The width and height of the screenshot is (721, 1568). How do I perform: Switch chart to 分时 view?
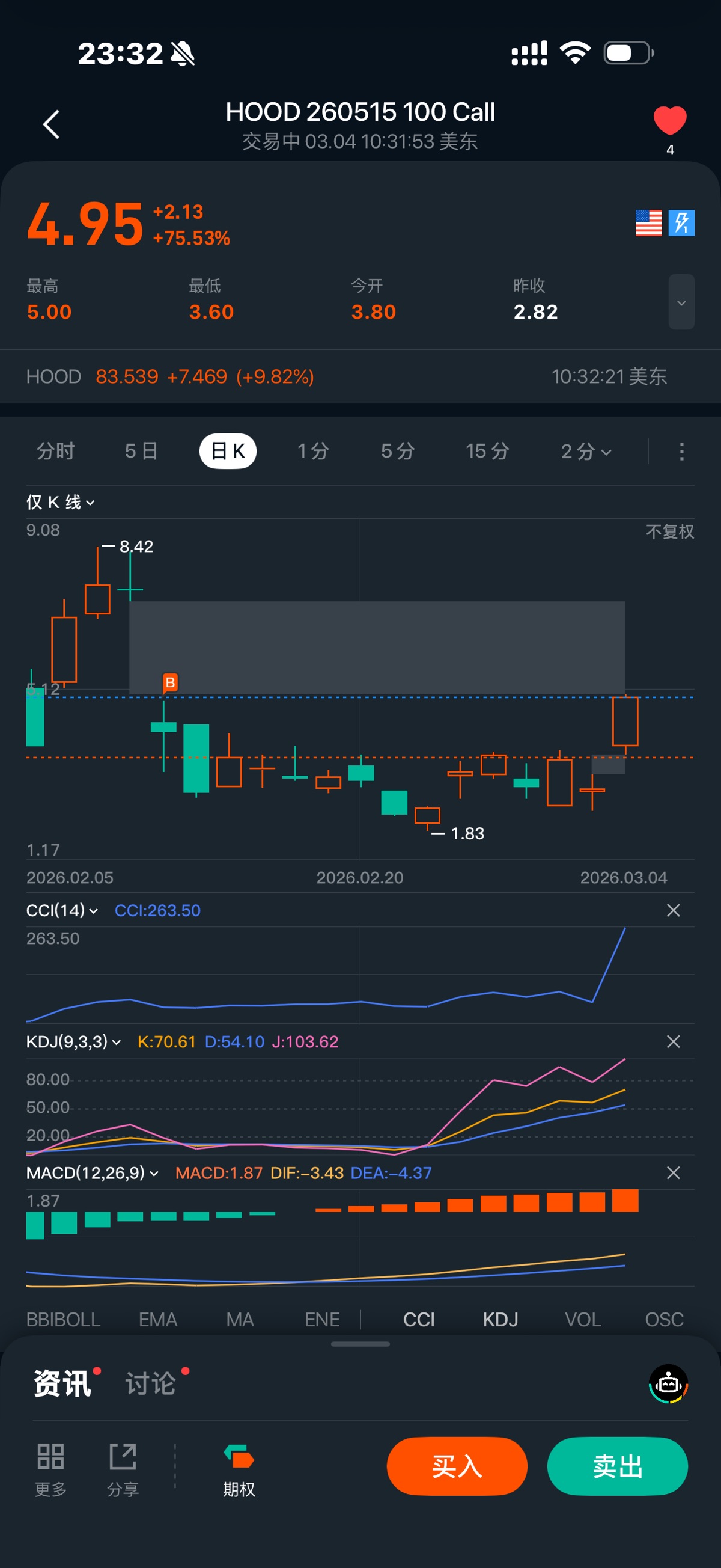55,451
